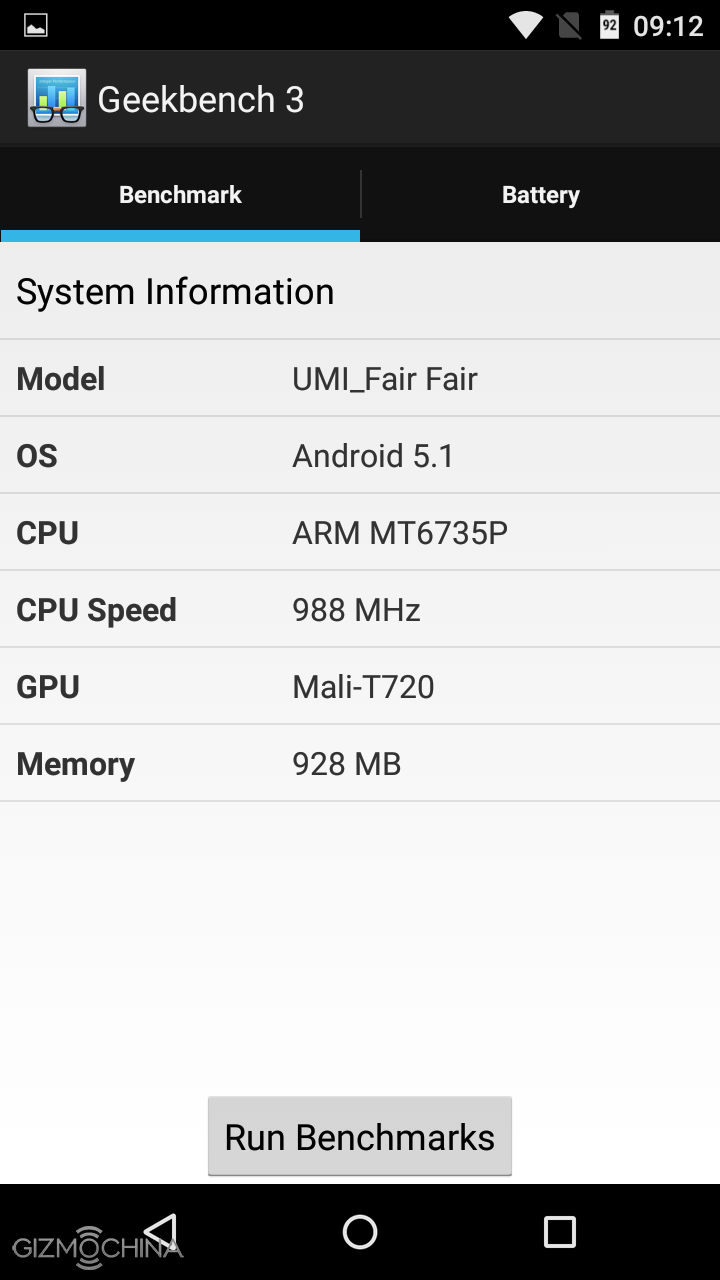The image size is (720, 1280).
Task: Select the Benchmark tab
Action: pos(180,195)
